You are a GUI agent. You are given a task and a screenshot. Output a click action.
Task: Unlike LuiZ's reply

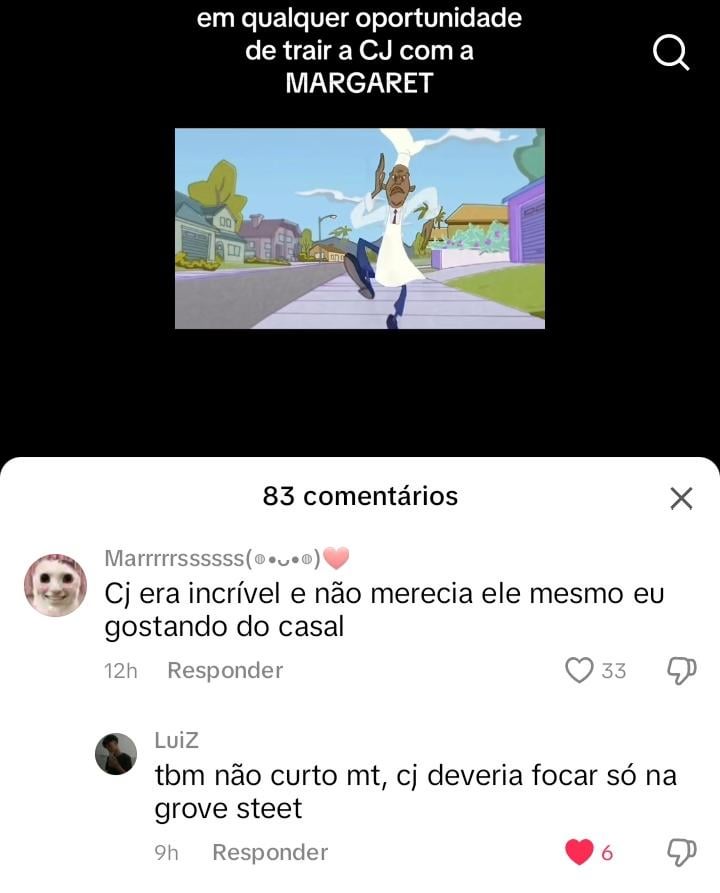click(x=579, y=852)
